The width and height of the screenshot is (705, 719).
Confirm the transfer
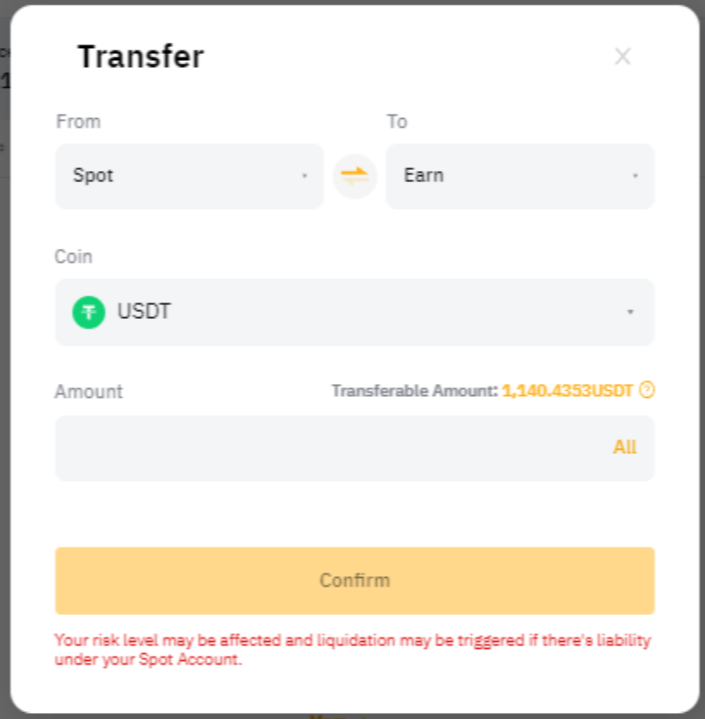(354, 580)
